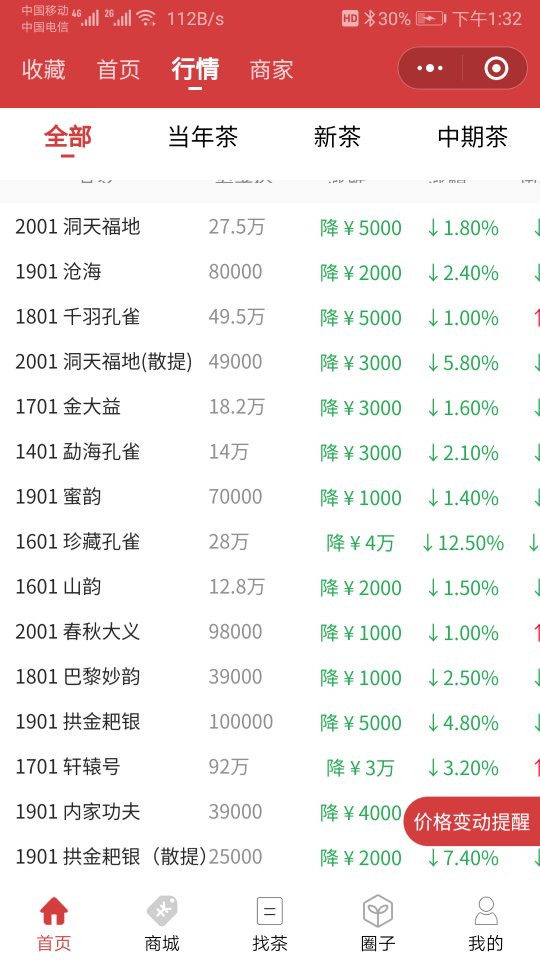The width and height of the screenshot is (540, 960).
Task: Open the 2001 洞天福地 27.5万 row
Action: tap(270, 227)
